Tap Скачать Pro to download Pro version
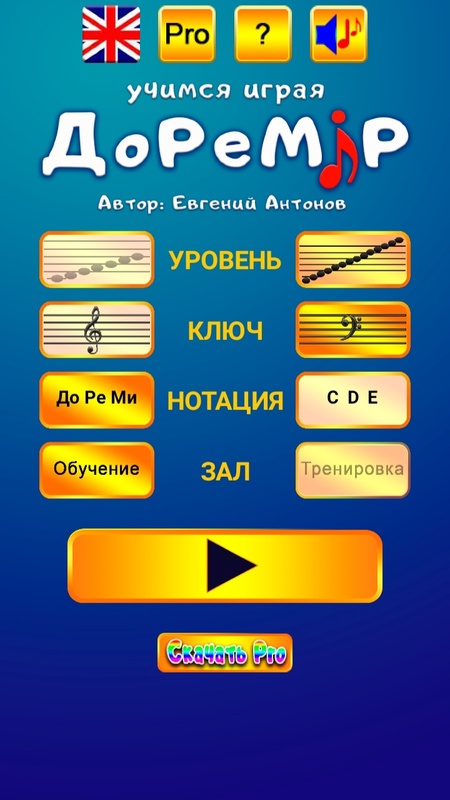Image resolution: width=450 pixels, height=800 pixels. click(x=225, y=653)
